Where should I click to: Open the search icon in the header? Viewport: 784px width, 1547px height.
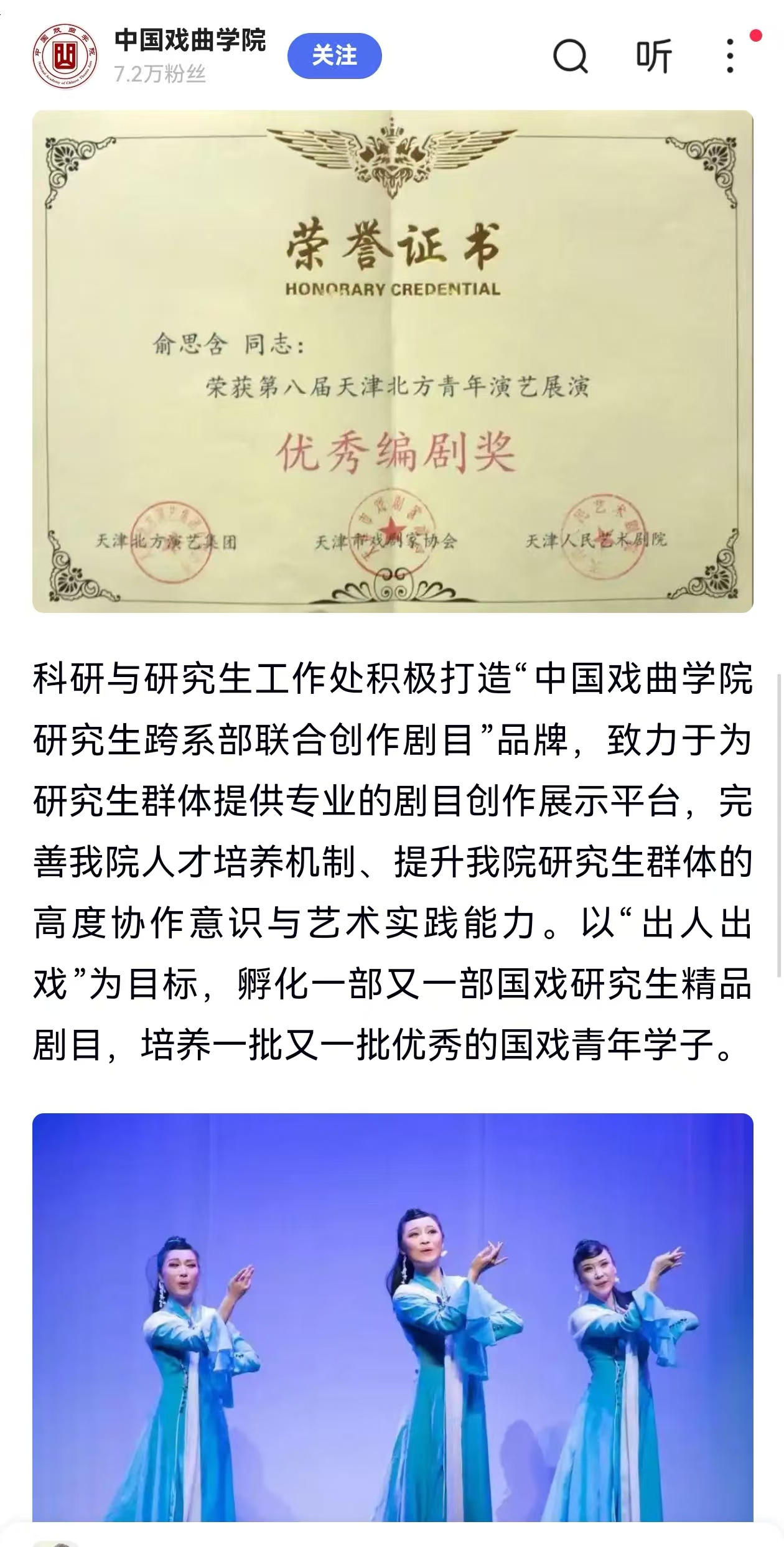(x=570, y=57)
